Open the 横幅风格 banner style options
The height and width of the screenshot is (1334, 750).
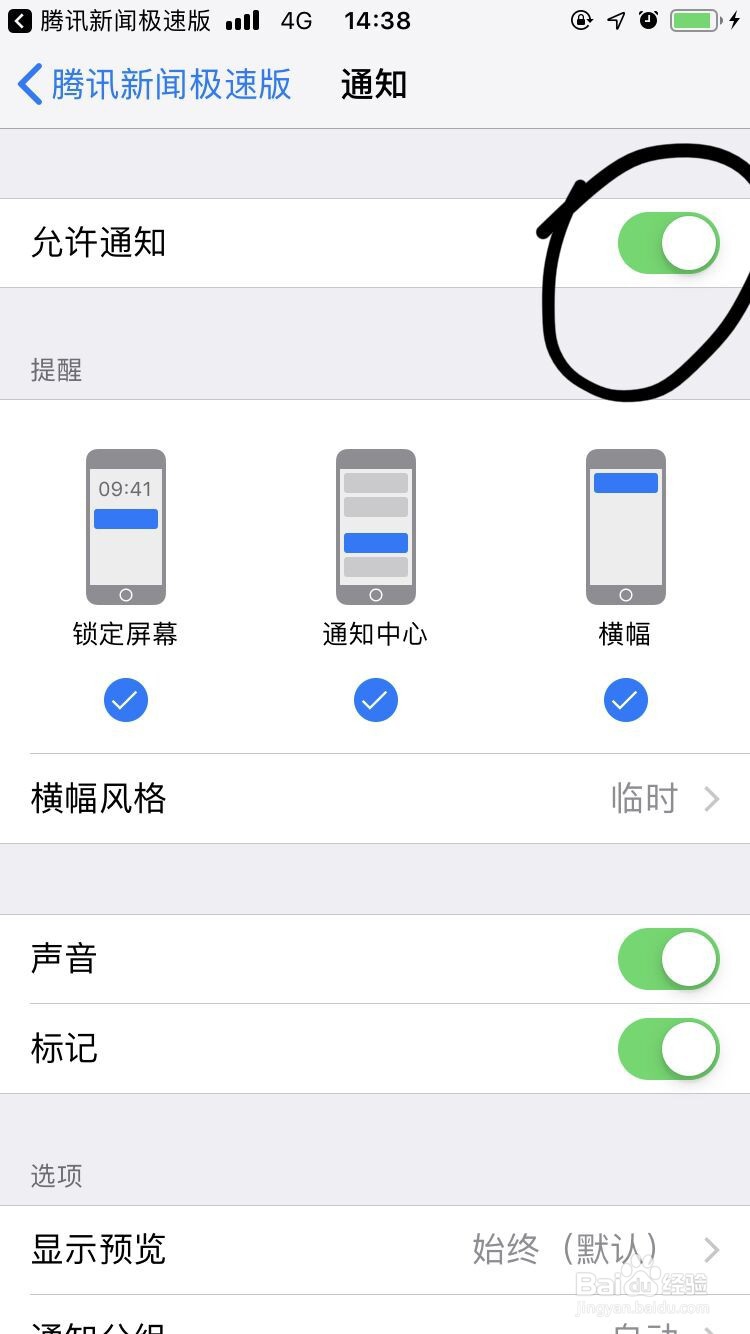pyautogui.click(x=375, y=798)
